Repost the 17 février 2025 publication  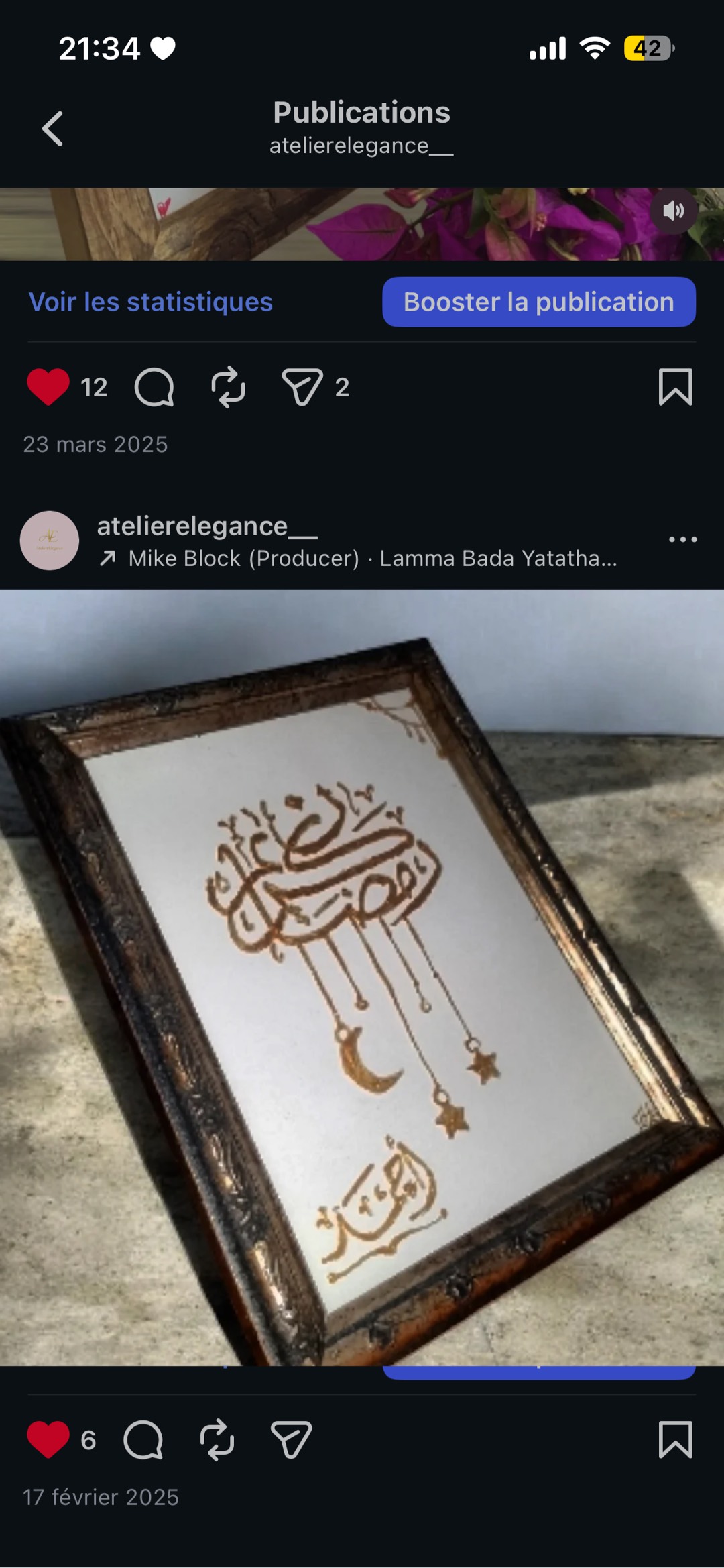pos(217,1440)
